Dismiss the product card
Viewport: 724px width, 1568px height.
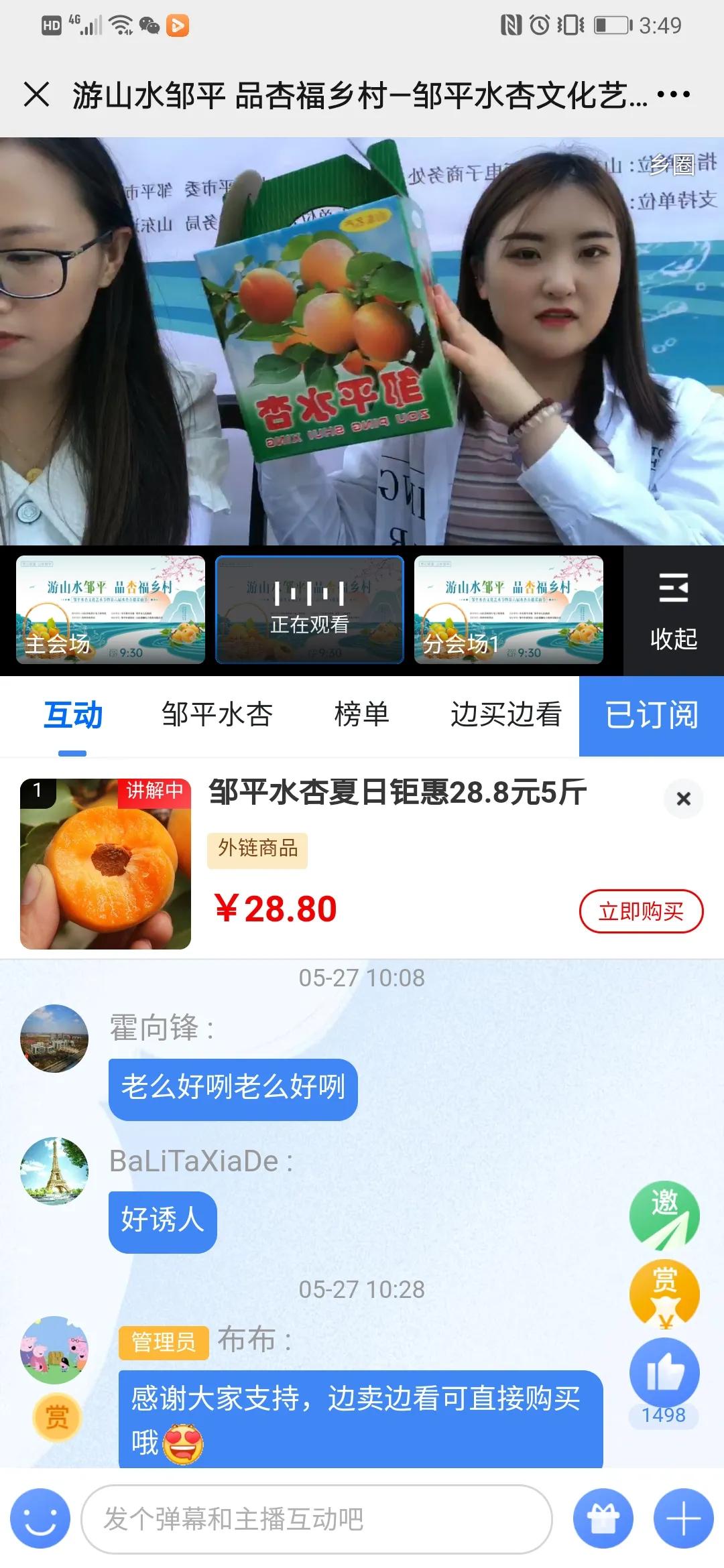click(683, 799)
